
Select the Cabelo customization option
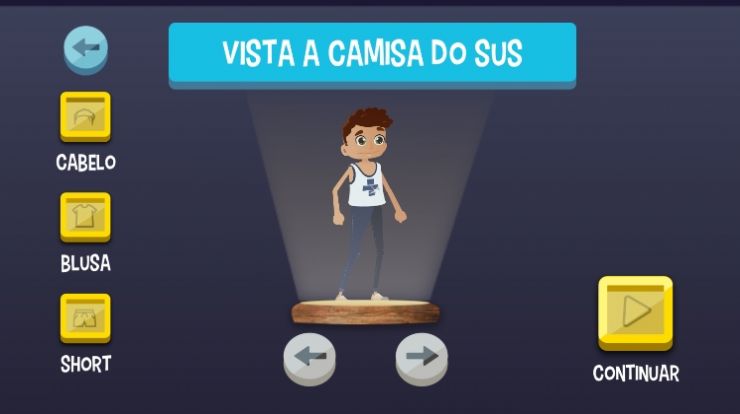tap(86, 117)
